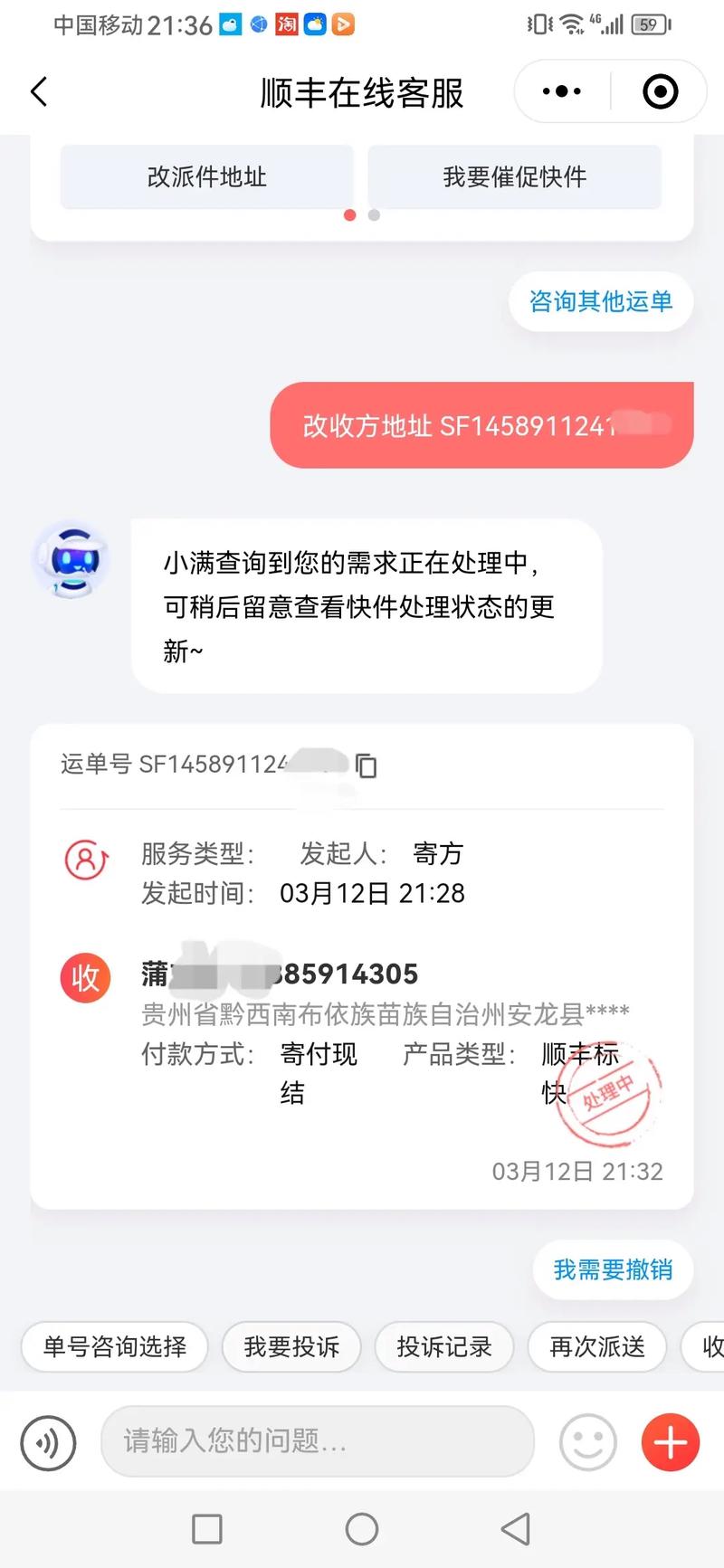Image resolution: width=724 pixels, height=1568 pixels.
Task: Tap the back arrow to exit chat
Action: coord(38,91)
